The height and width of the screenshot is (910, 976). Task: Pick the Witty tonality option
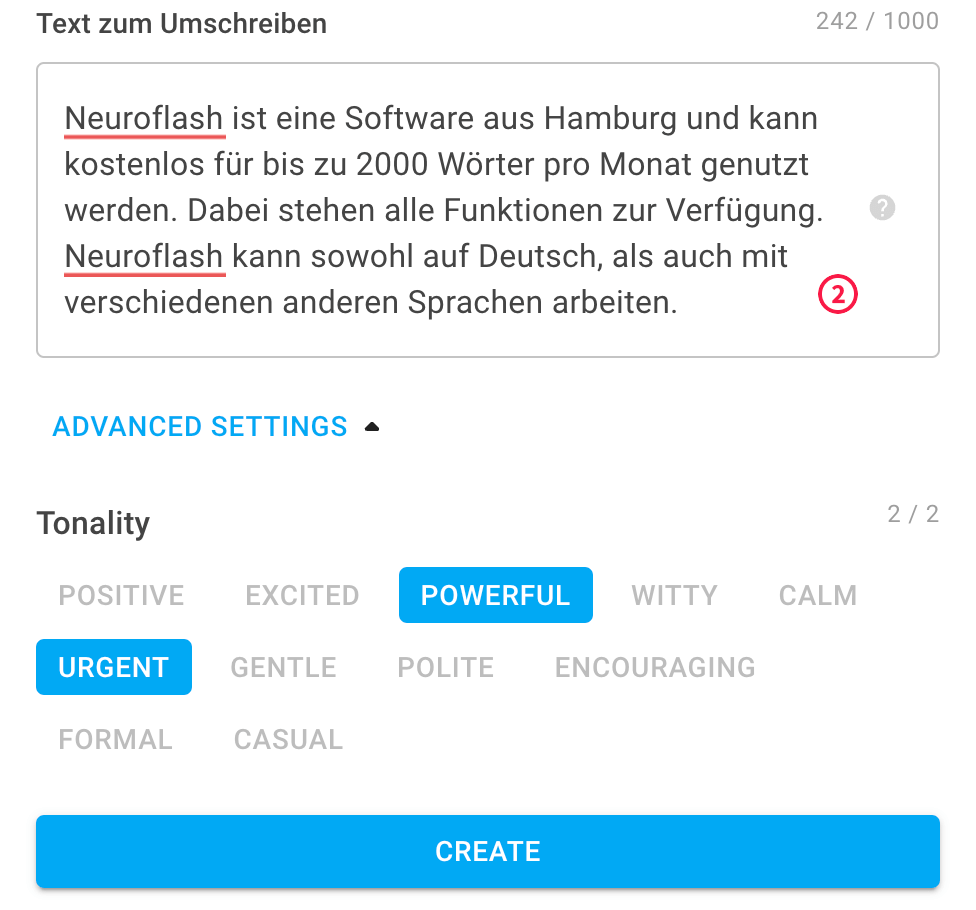[x=674, y=596]
